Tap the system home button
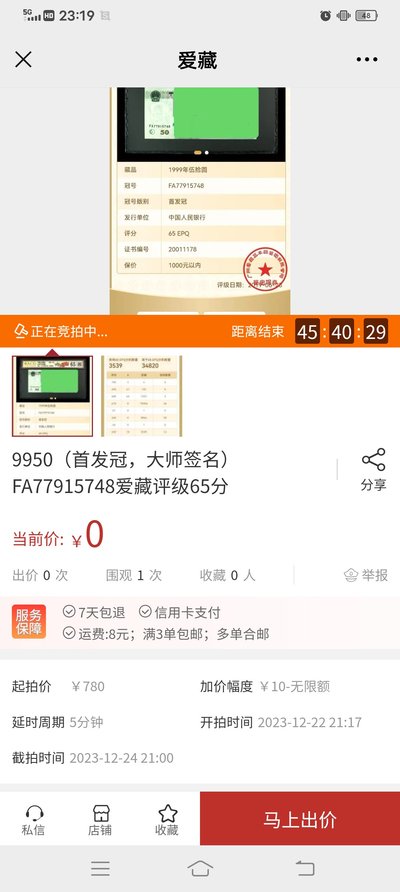The image size is (400, 892). [x=200, y=868]
